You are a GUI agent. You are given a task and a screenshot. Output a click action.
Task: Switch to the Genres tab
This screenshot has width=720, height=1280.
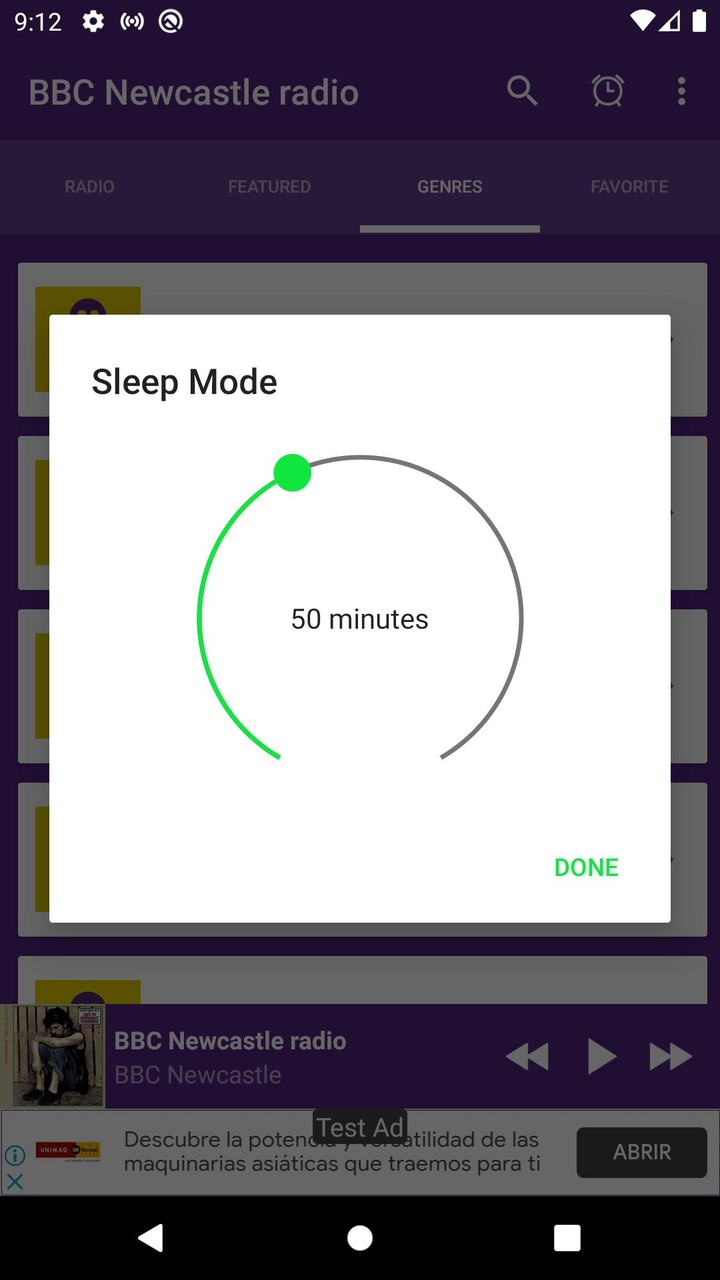pos(450,187)
